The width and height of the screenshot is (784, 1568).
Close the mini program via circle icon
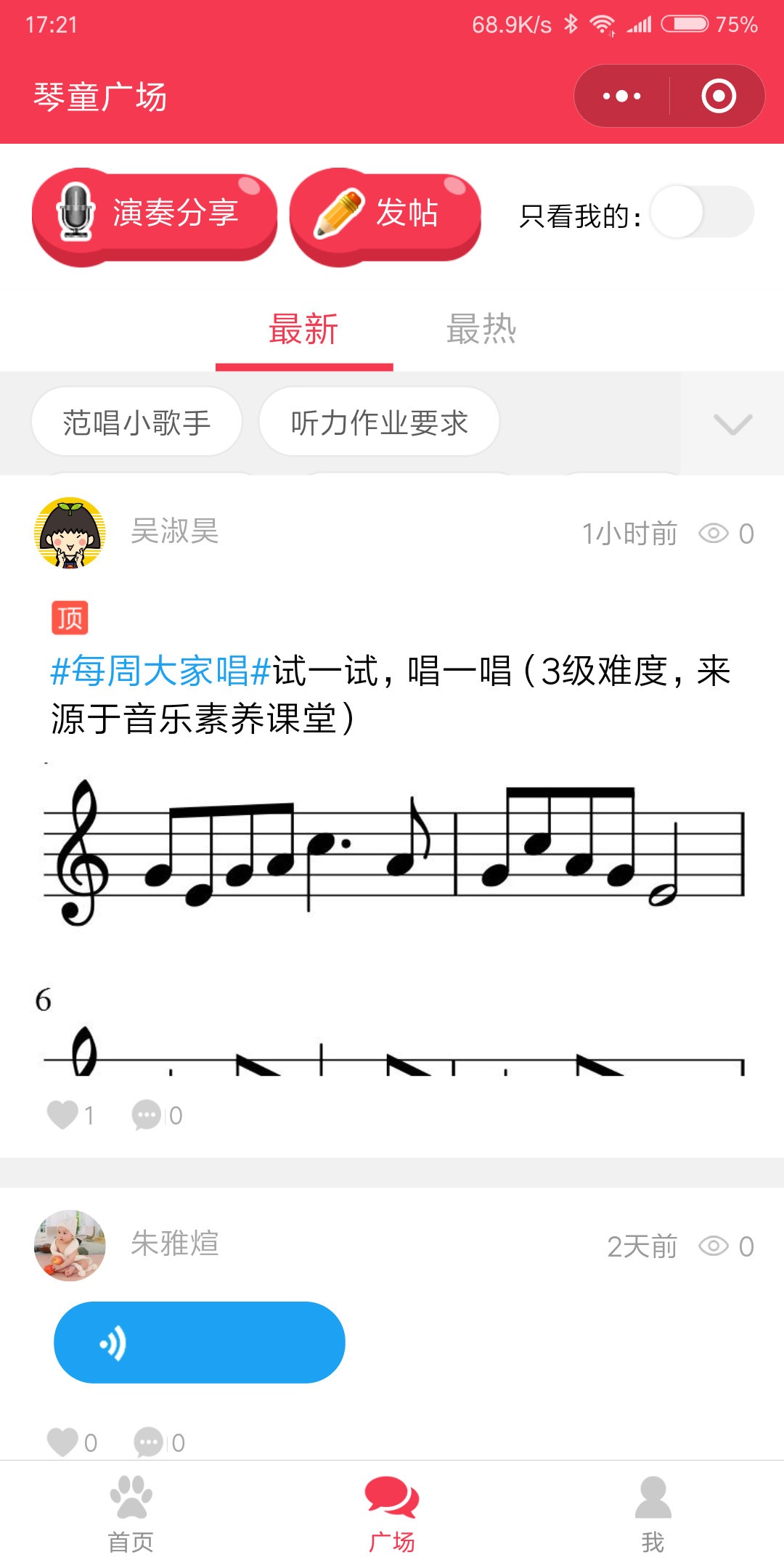(x=718, y=96)
